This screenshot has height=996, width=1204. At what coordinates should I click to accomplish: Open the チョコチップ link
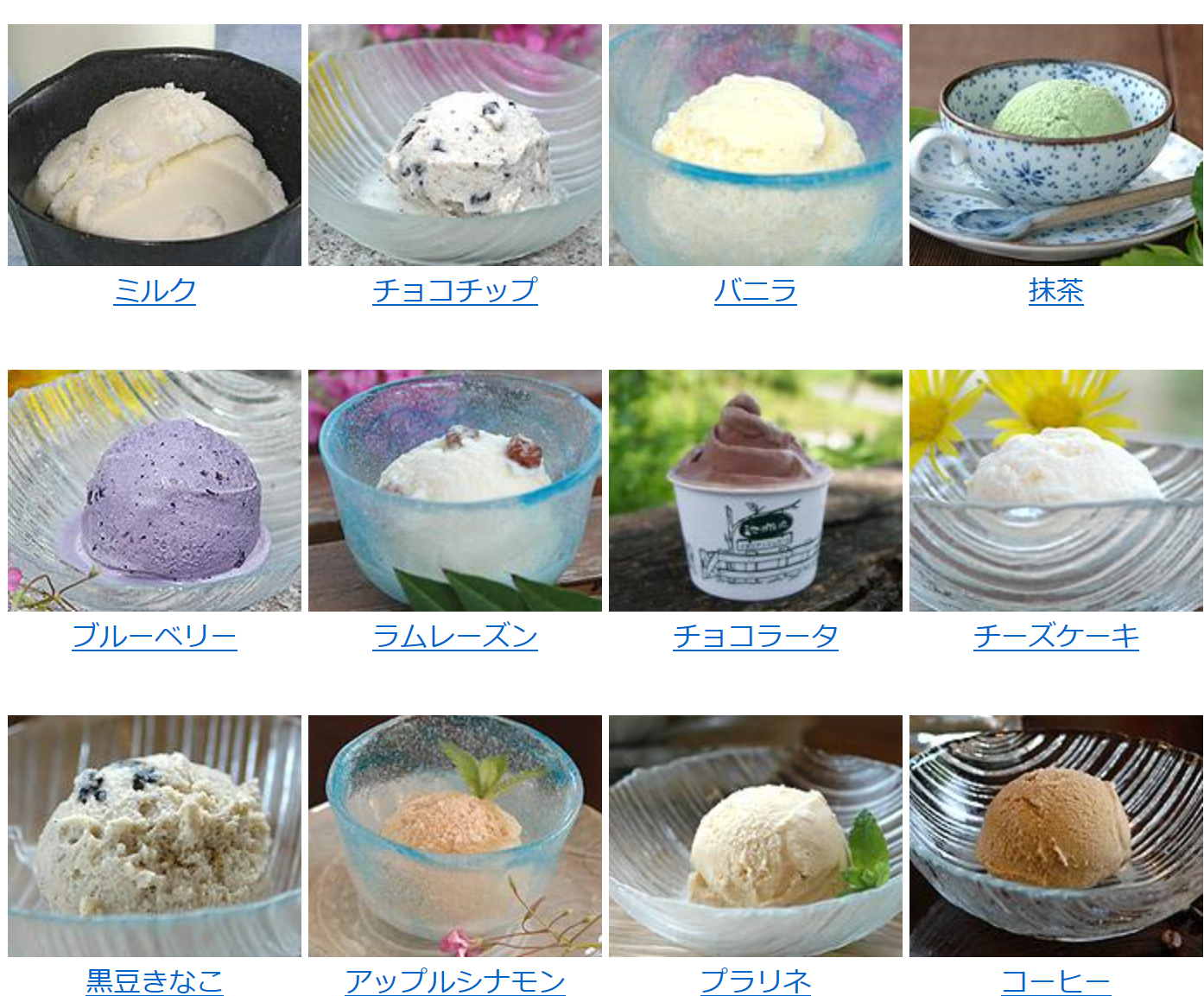coord(454,290)
